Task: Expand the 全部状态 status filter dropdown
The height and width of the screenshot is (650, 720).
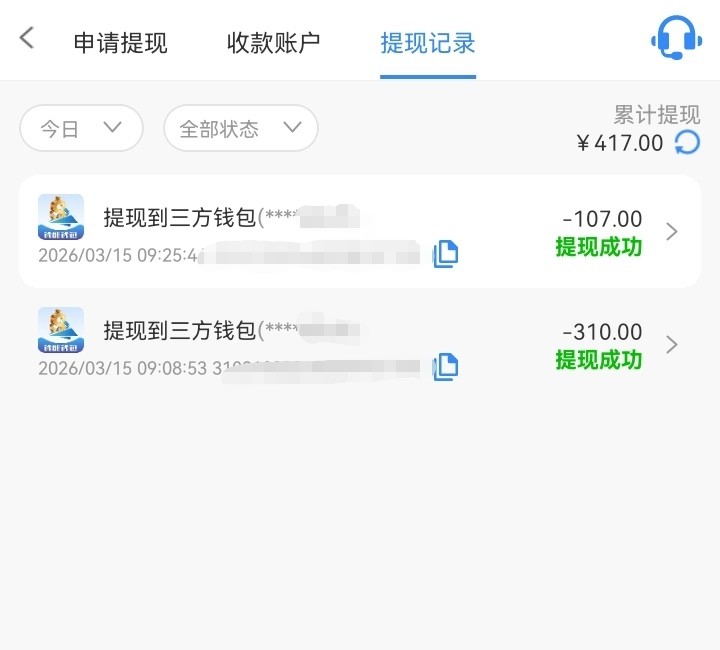Action: [x=240, y=128]
